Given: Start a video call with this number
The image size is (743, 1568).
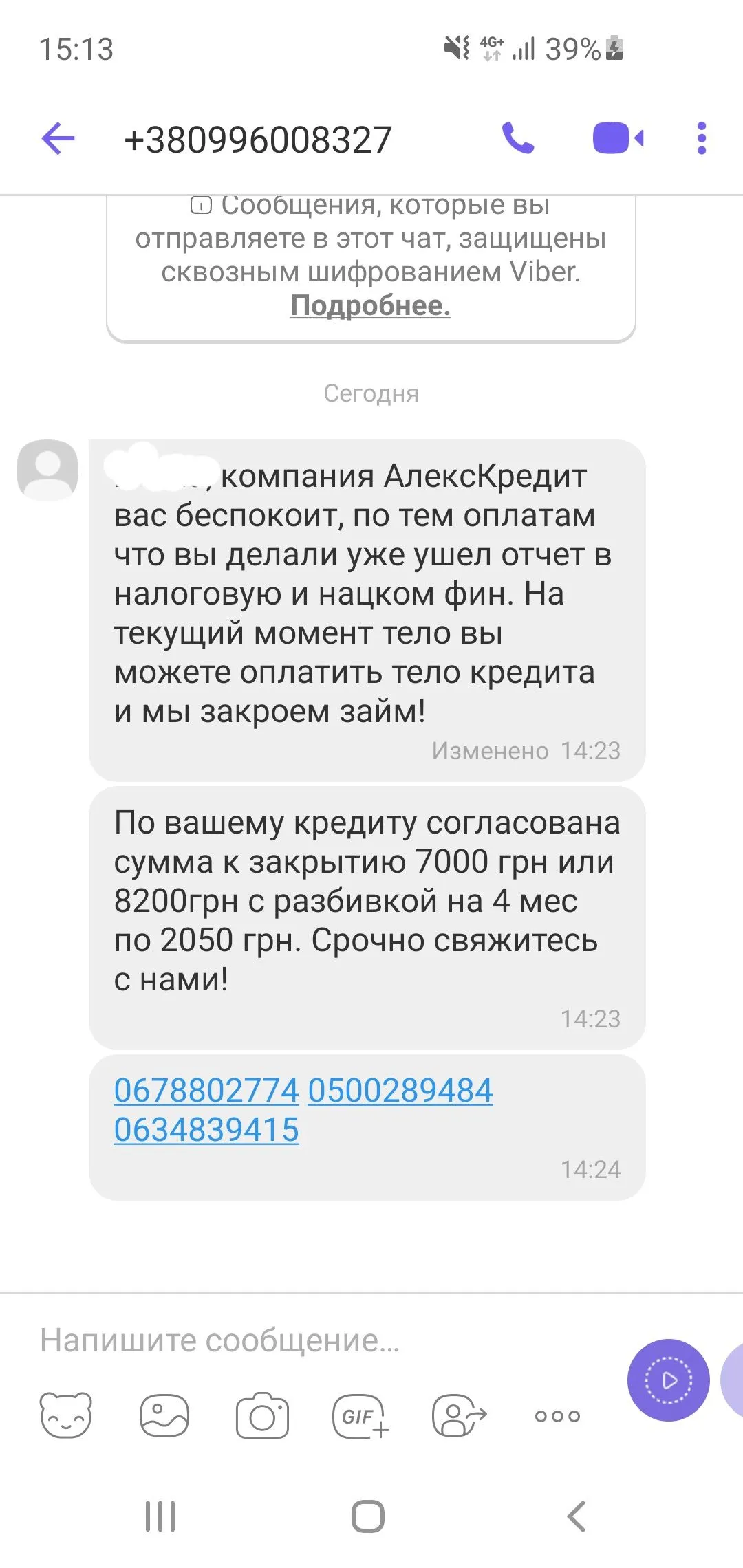Looking at the screenshot, I should point(617,138).
